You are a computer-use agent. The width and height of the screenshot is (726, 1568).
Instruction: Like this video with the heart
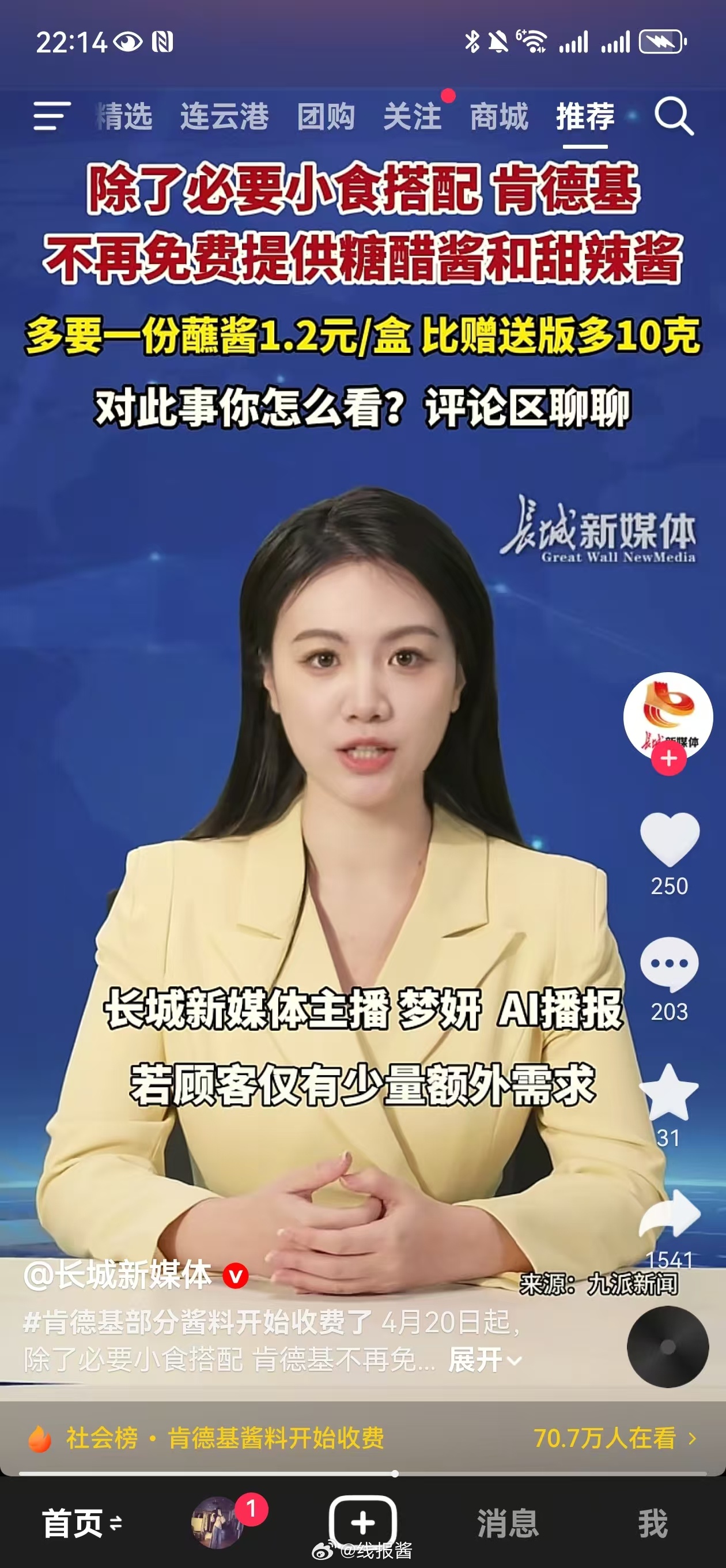[670, 840]
